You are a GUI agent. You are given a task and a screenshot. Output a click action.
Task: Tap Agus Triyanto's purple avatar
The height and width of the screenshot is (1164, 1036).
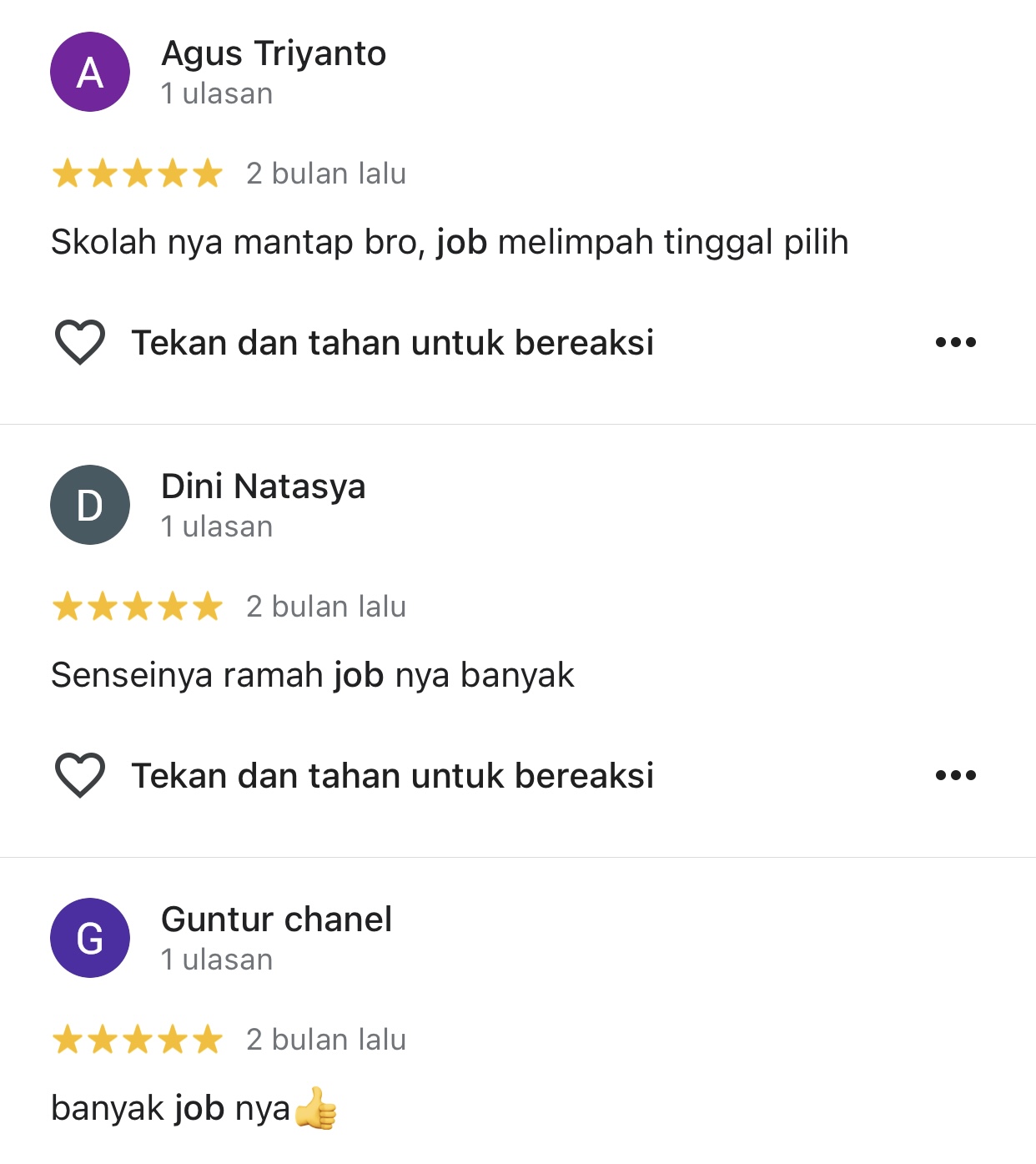(90, 73)
